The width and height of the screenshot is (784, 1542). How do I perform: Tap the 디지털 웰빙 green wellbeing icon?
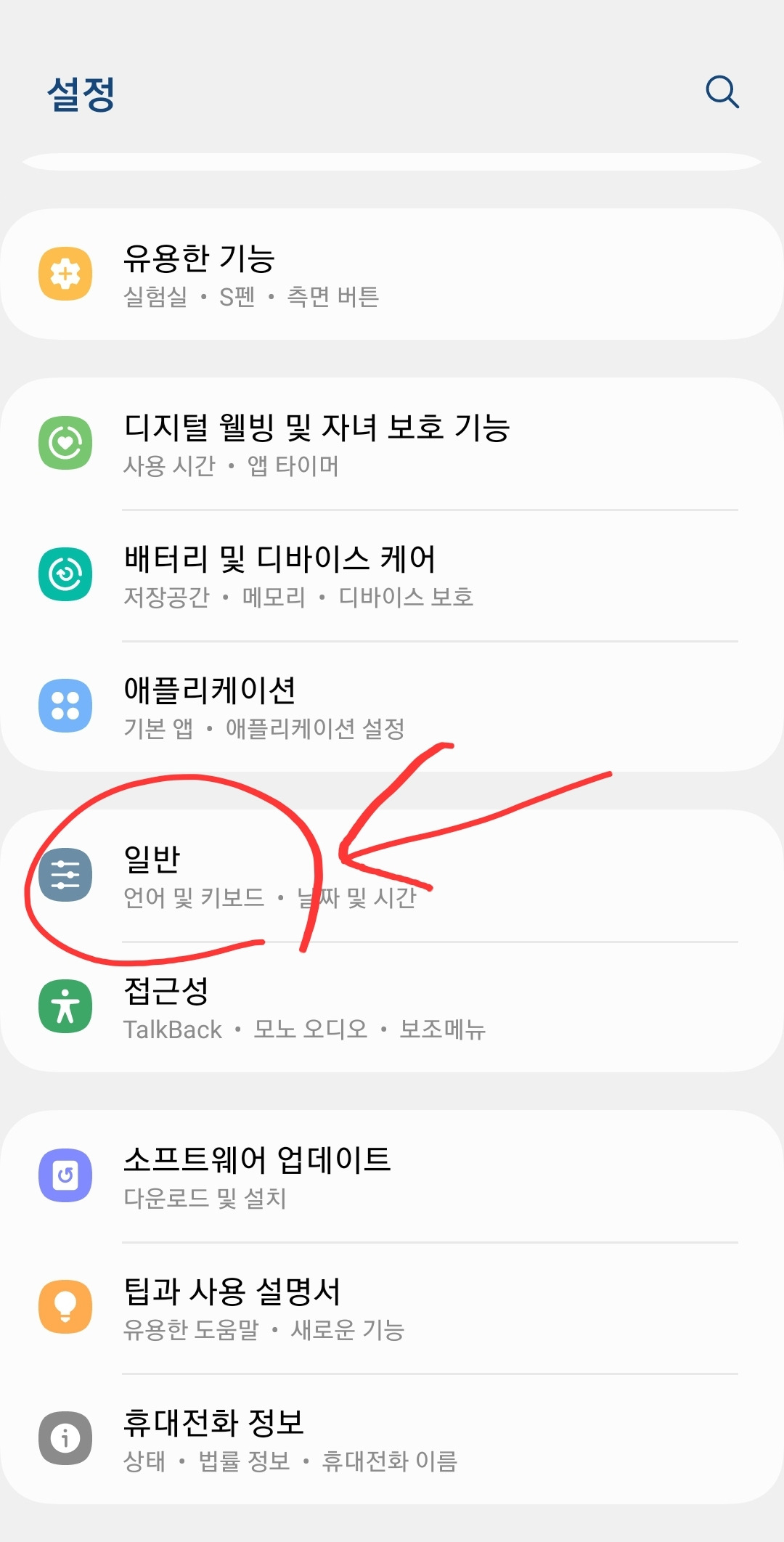65,441
